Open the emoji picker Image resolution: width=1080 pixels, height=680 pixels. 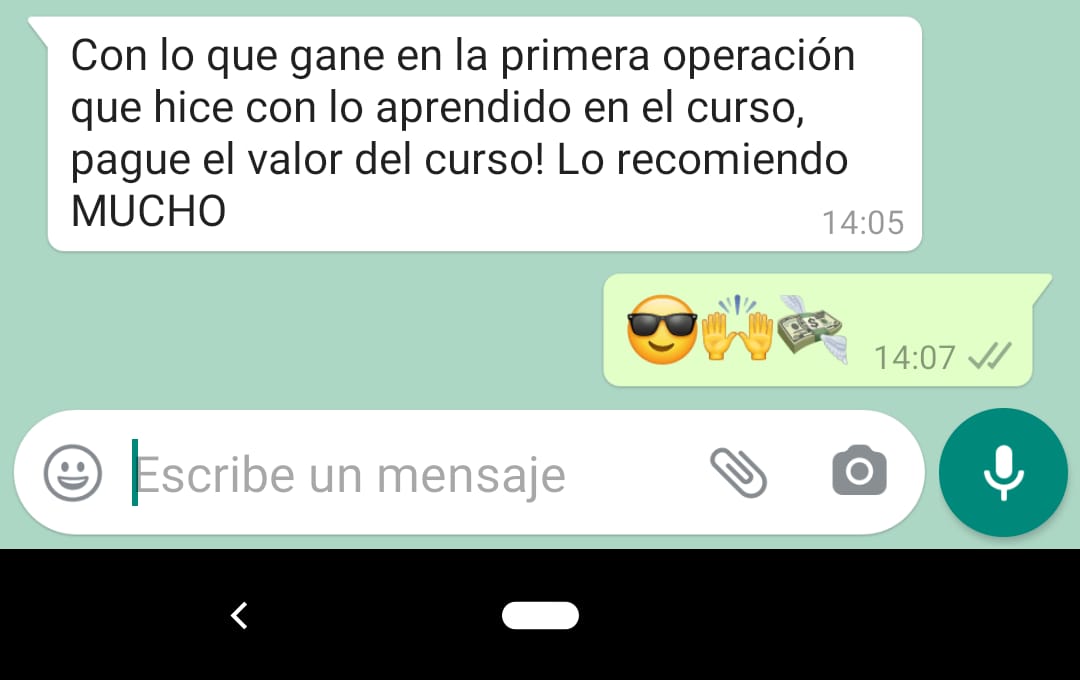[x=73, y=472]
